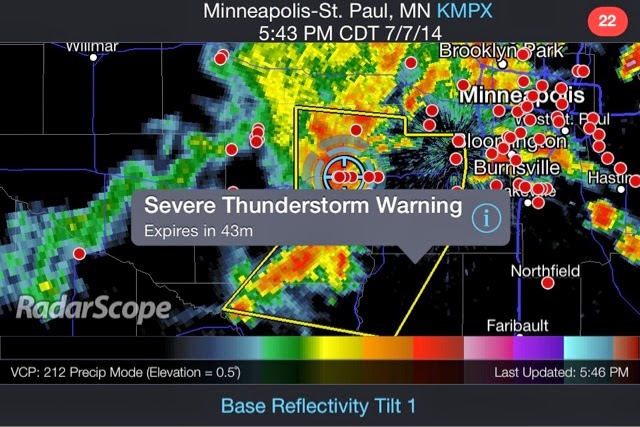Viewport: 640px width, 427px height.
Task: Open the red 22 warnings badge
Action: tap(607, 20)
